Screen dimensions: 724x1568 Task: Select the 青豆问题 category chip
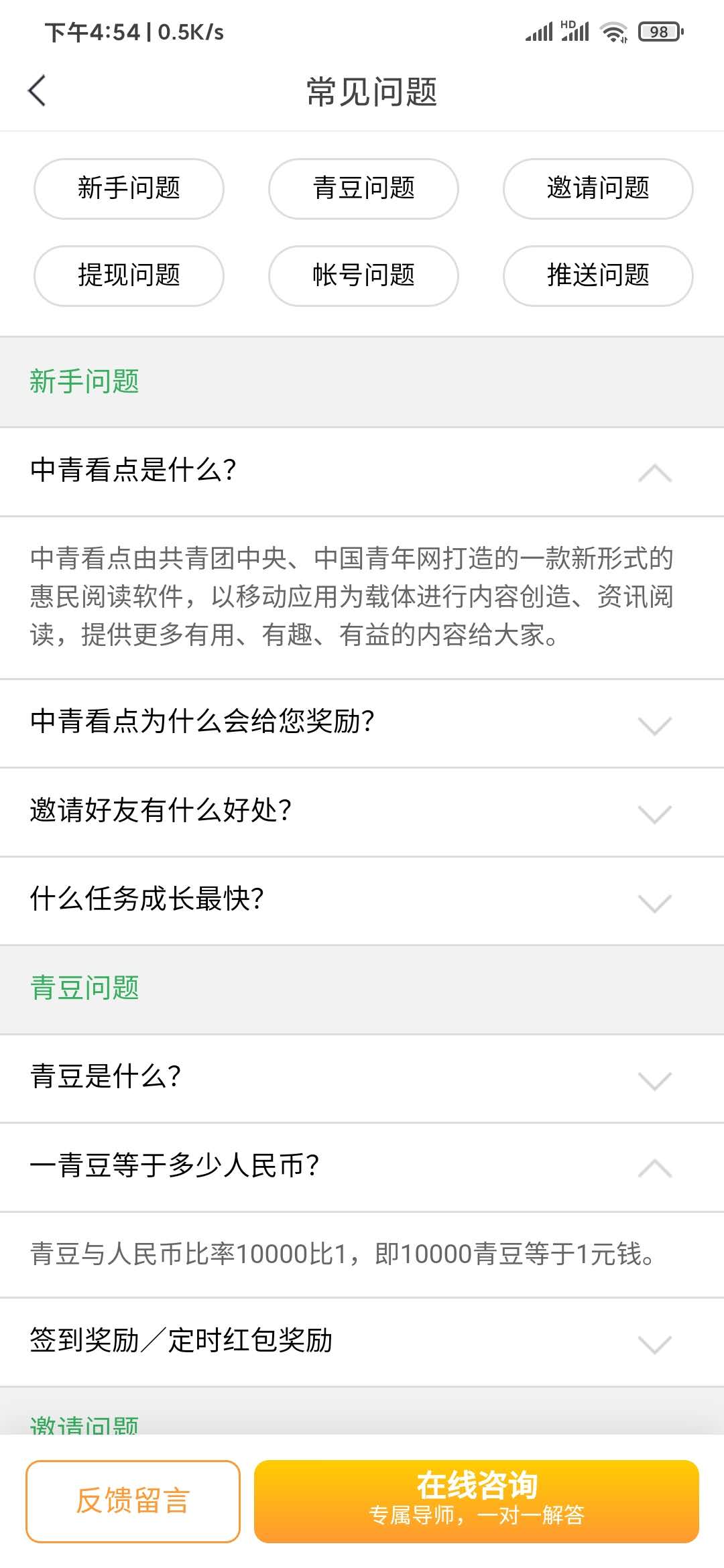[x=363, y=188]
